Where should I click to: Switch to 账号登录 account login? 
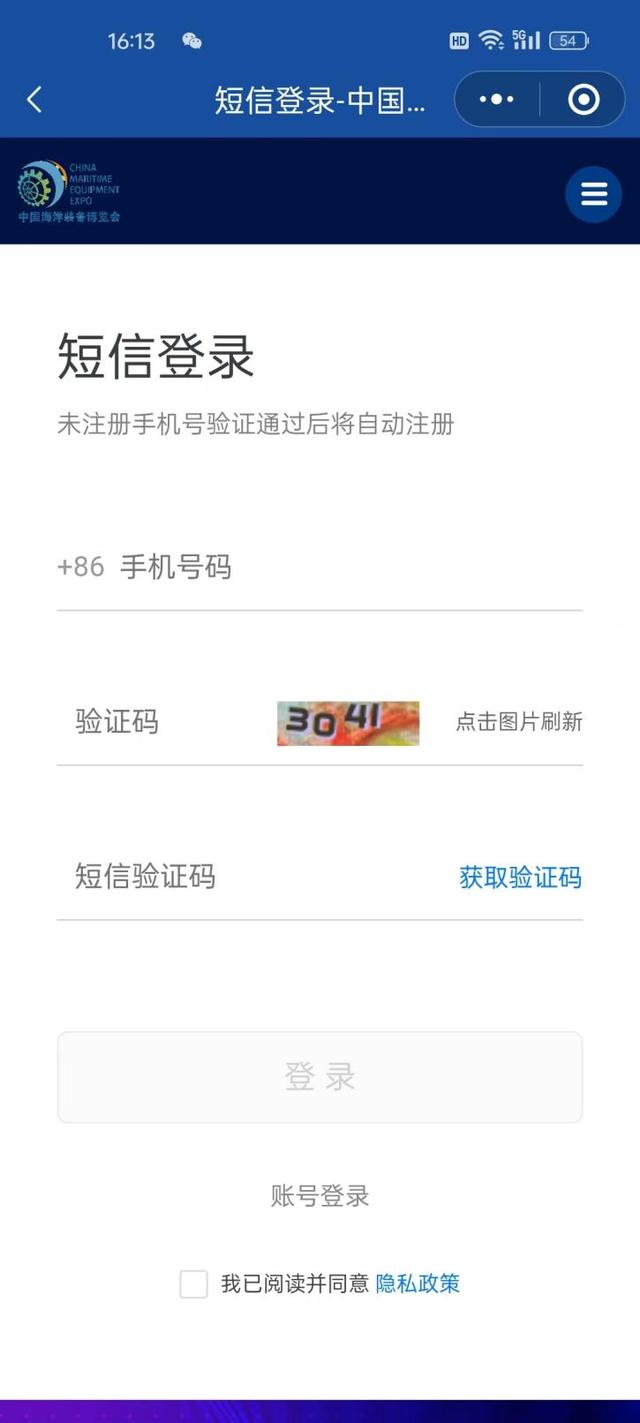point(320,1195)
